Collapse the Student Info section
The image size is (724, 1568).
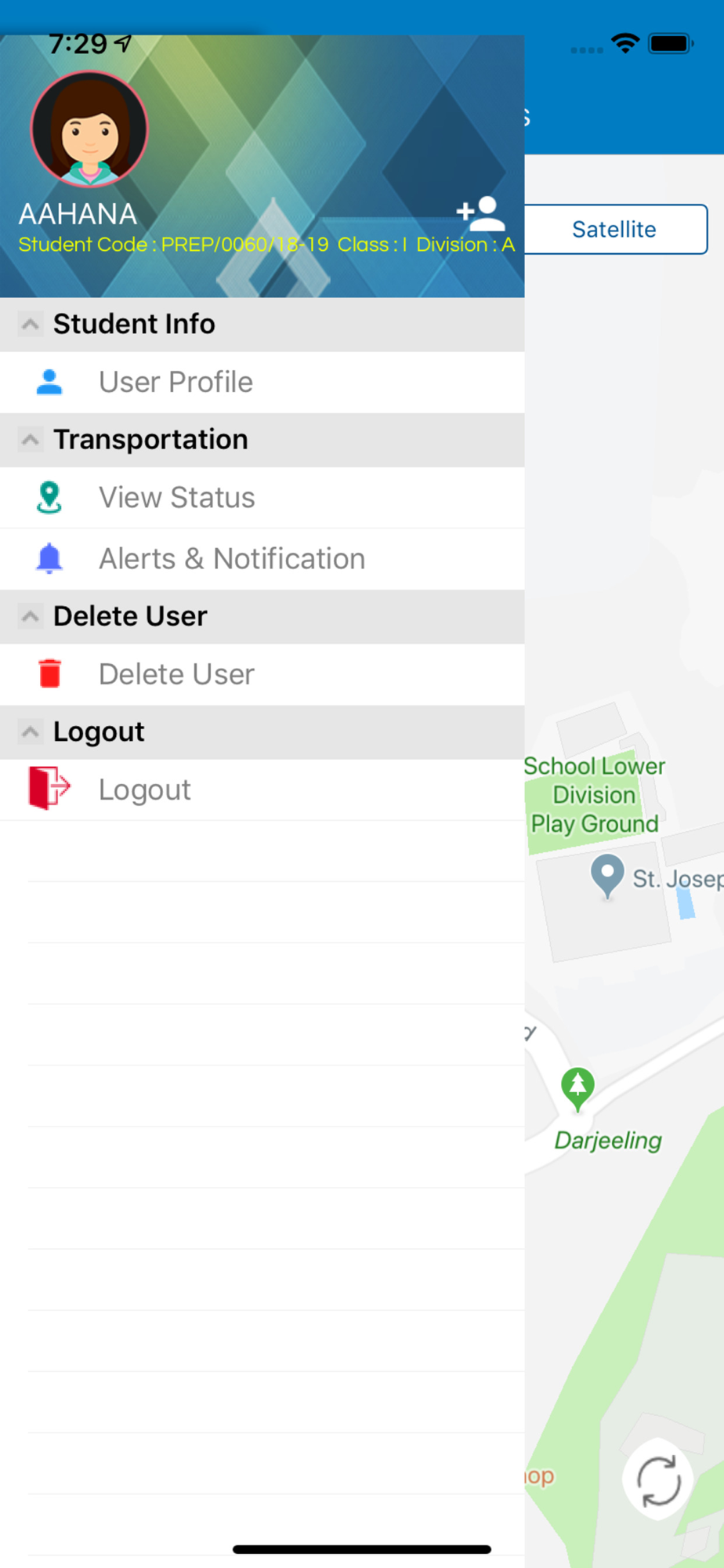coord(262,325)
